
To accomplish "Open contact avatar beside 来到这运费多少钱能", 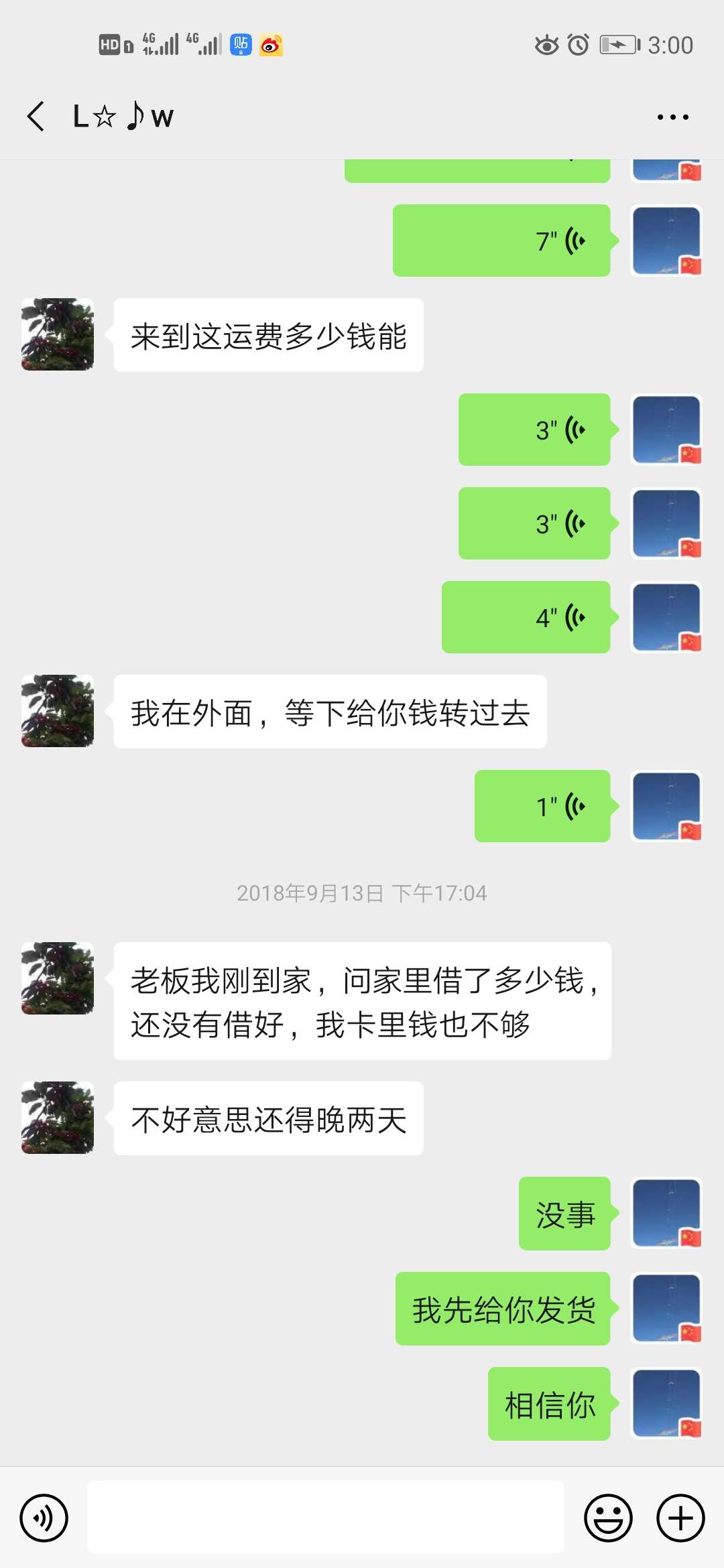I will [58, 334].
